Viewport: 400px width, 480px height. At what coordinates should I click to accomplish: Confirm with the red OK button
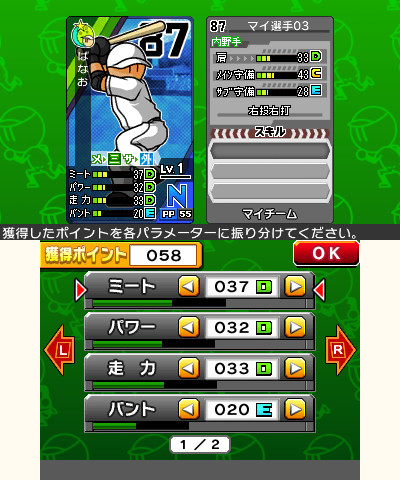(x=326, y=253)
